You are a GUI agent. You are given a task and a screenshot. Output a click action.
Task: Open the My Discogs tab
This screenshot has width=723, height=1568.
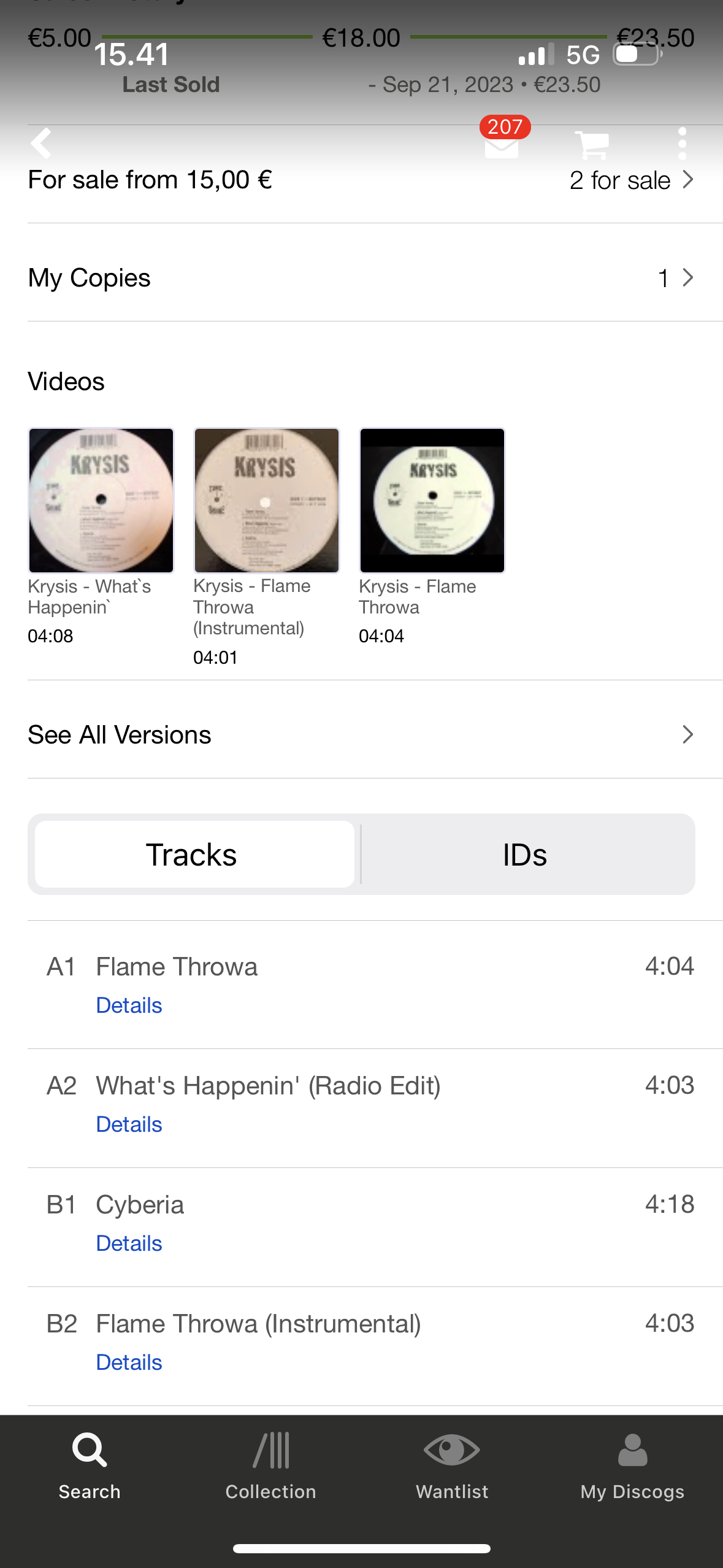pos(632,1466)
